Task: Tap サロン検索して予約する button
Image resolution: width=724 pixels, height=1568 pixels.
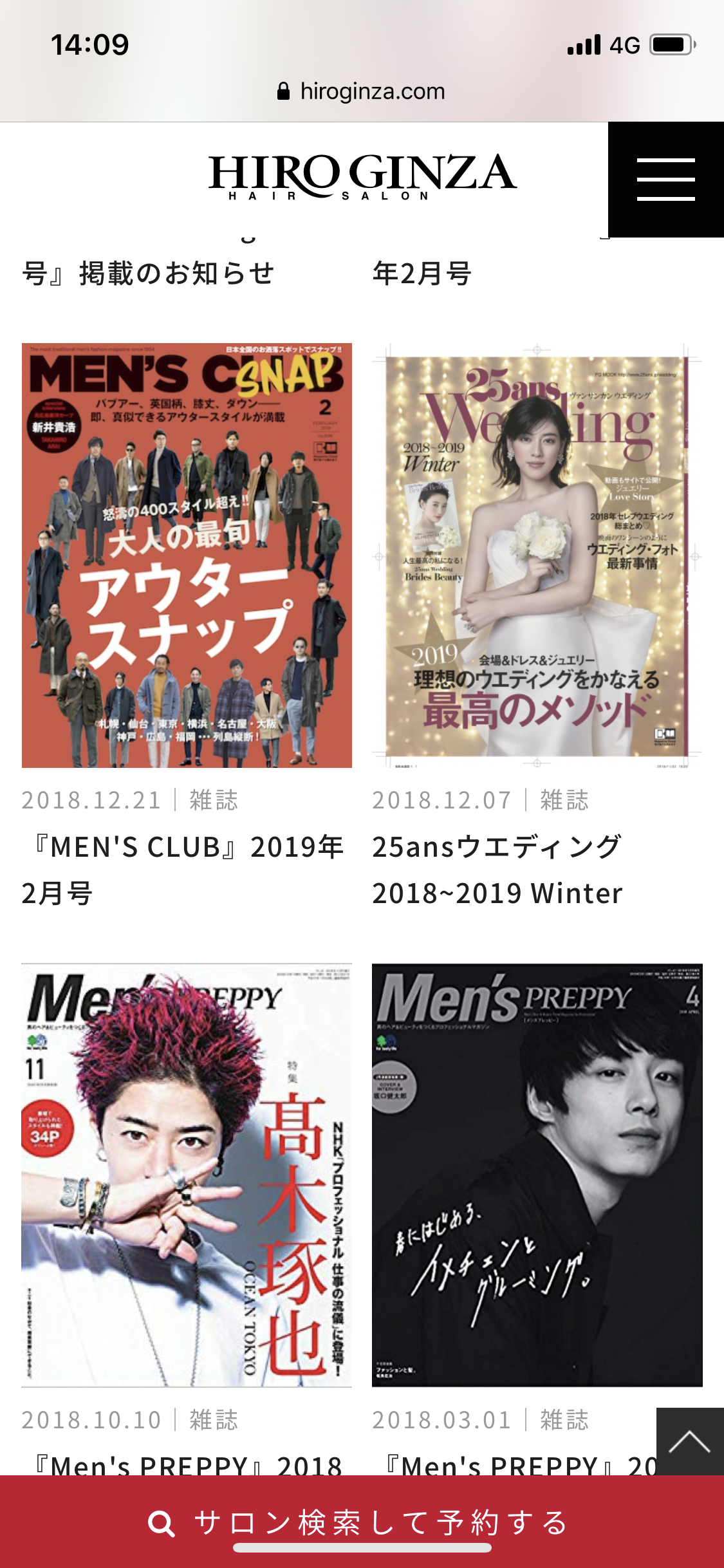Action: click(362, 1522)
